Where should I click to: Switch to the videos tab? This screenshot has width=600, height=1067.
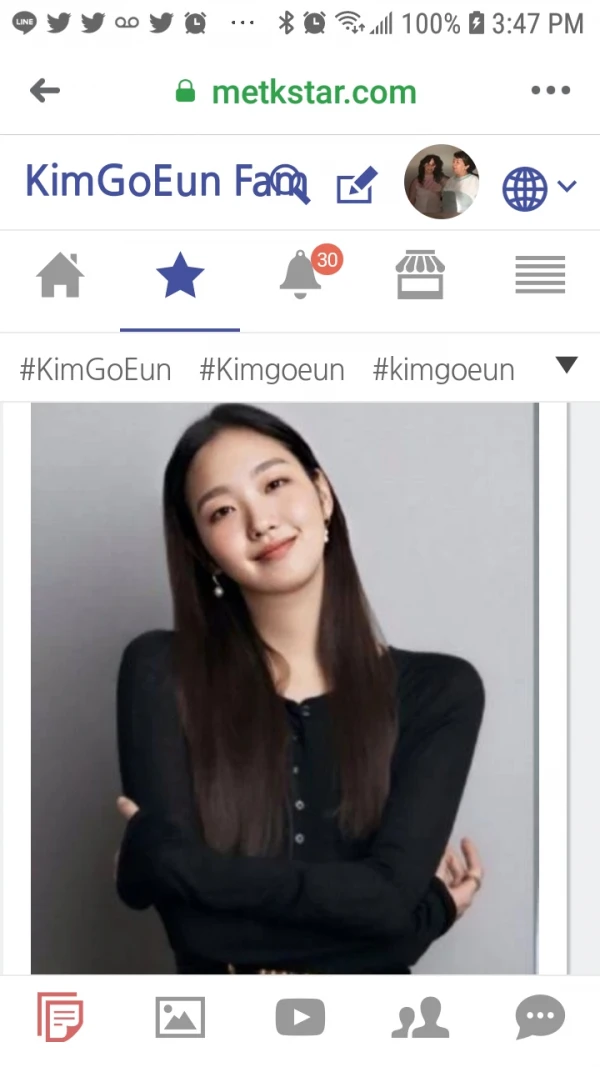[x=300, y=1018]
